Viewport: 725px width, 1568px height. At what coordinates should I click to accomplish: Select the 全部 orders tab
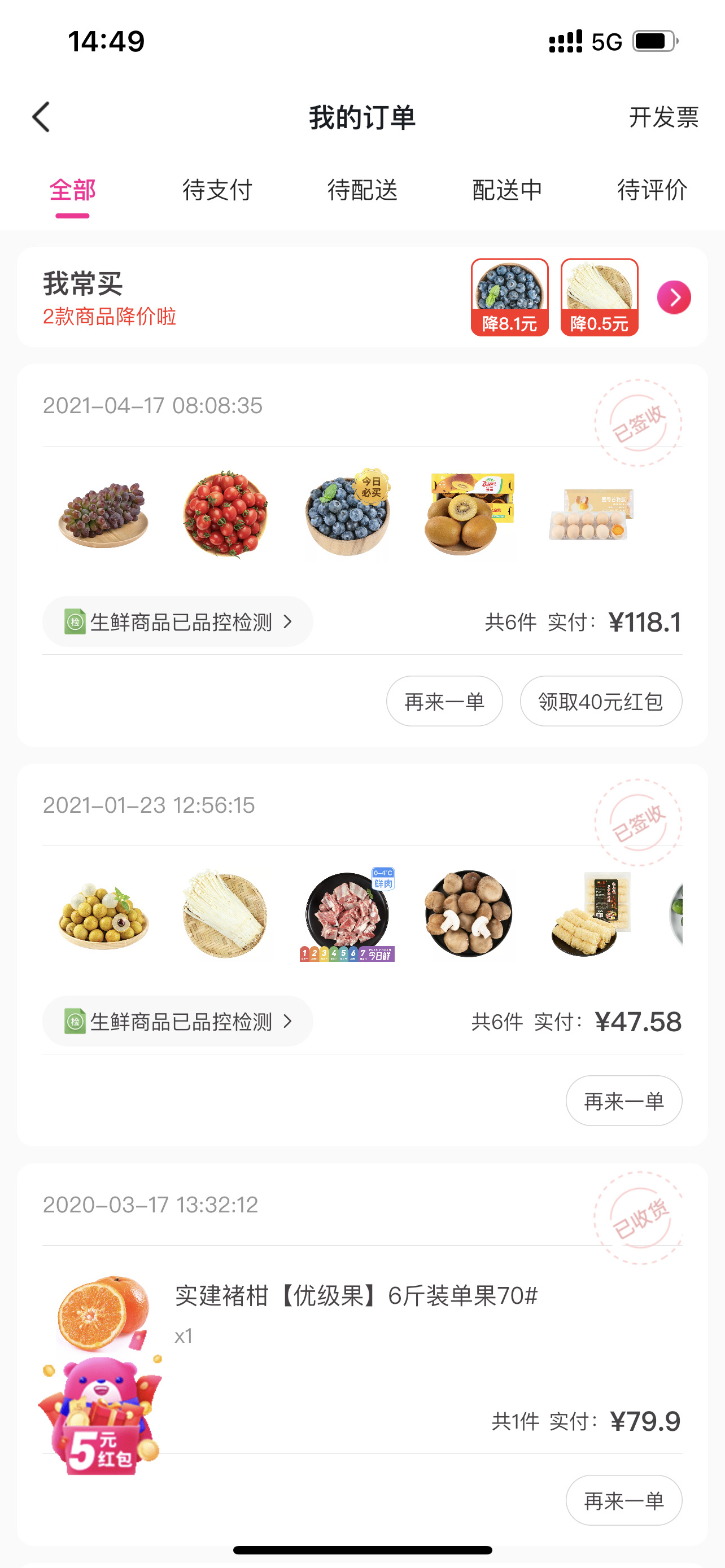point(72,191)
